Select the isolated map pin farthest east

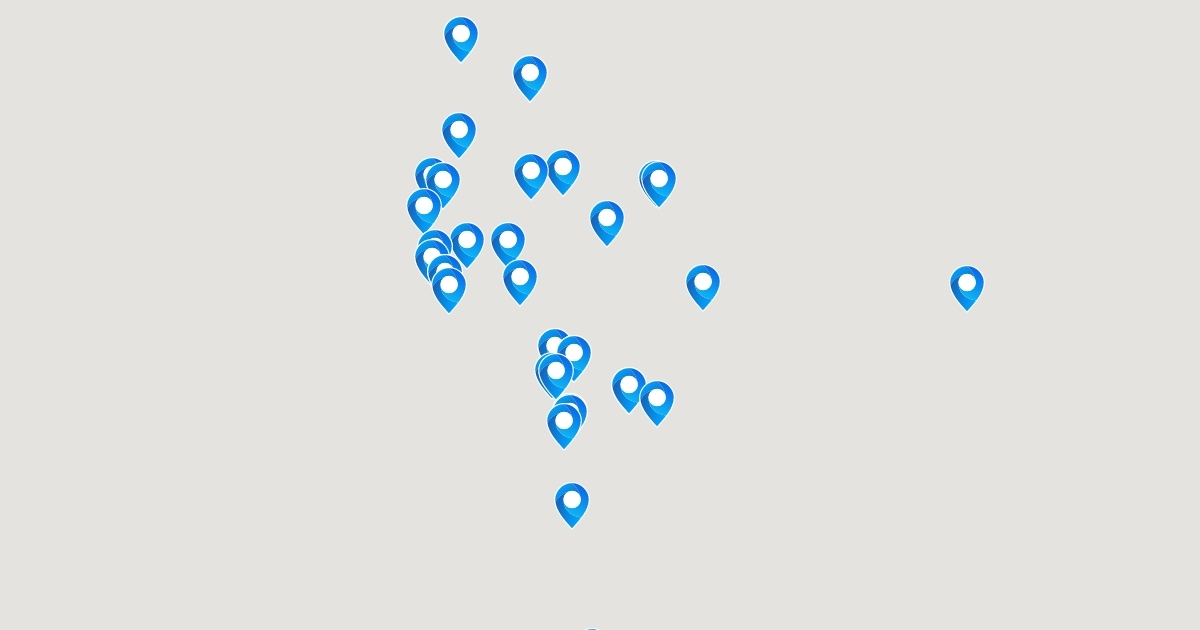pos(966,287)
